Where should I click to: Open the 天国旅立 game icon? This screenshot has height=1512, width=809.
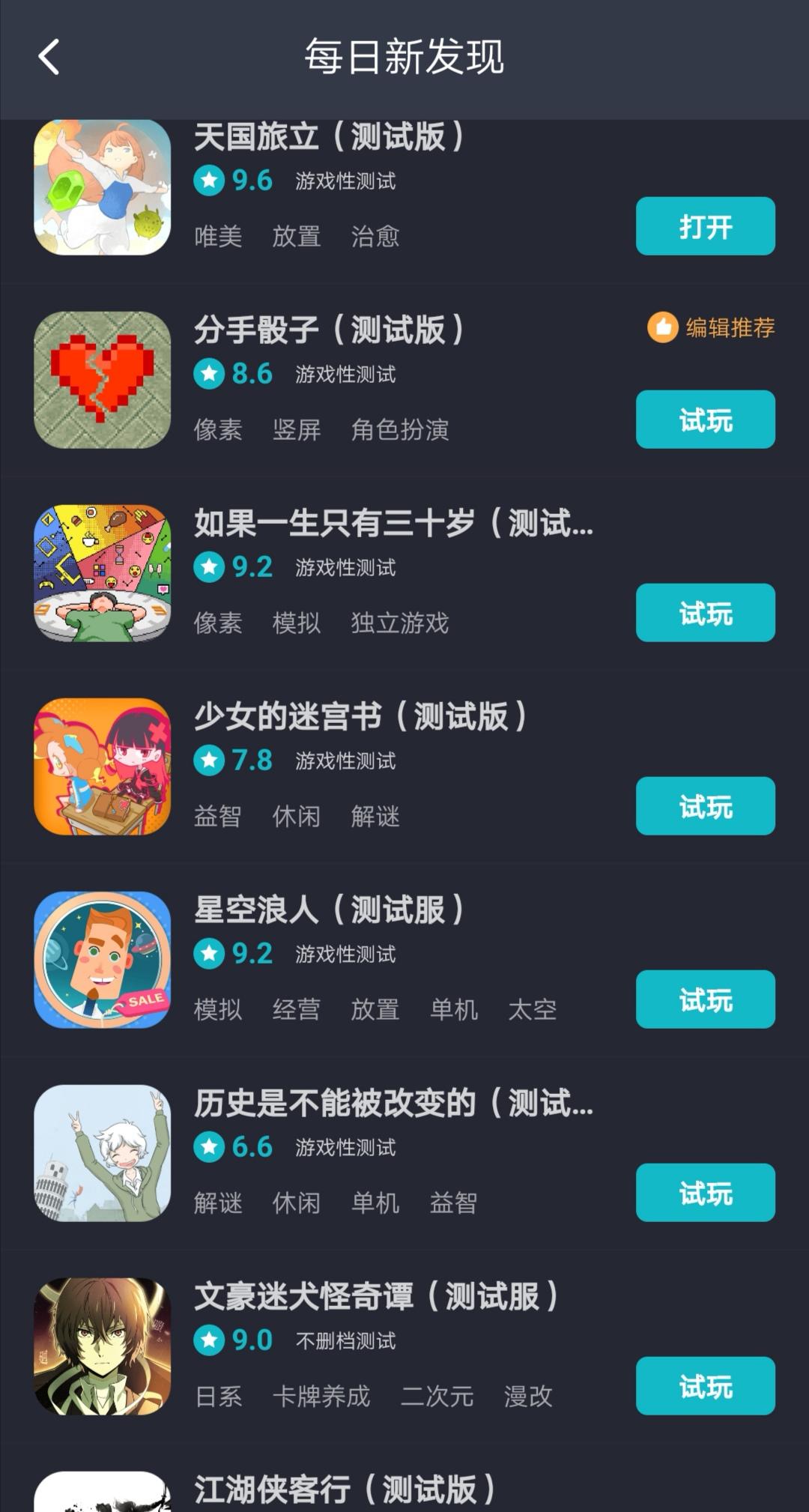(x=103, y=187)
